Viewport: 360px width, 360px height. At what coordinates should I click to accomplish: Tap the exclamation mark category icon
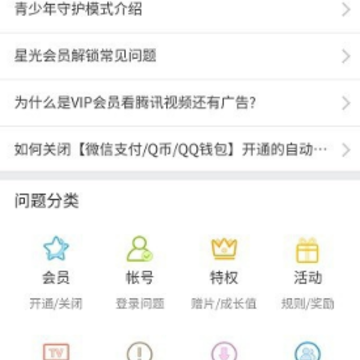[140, 352]
